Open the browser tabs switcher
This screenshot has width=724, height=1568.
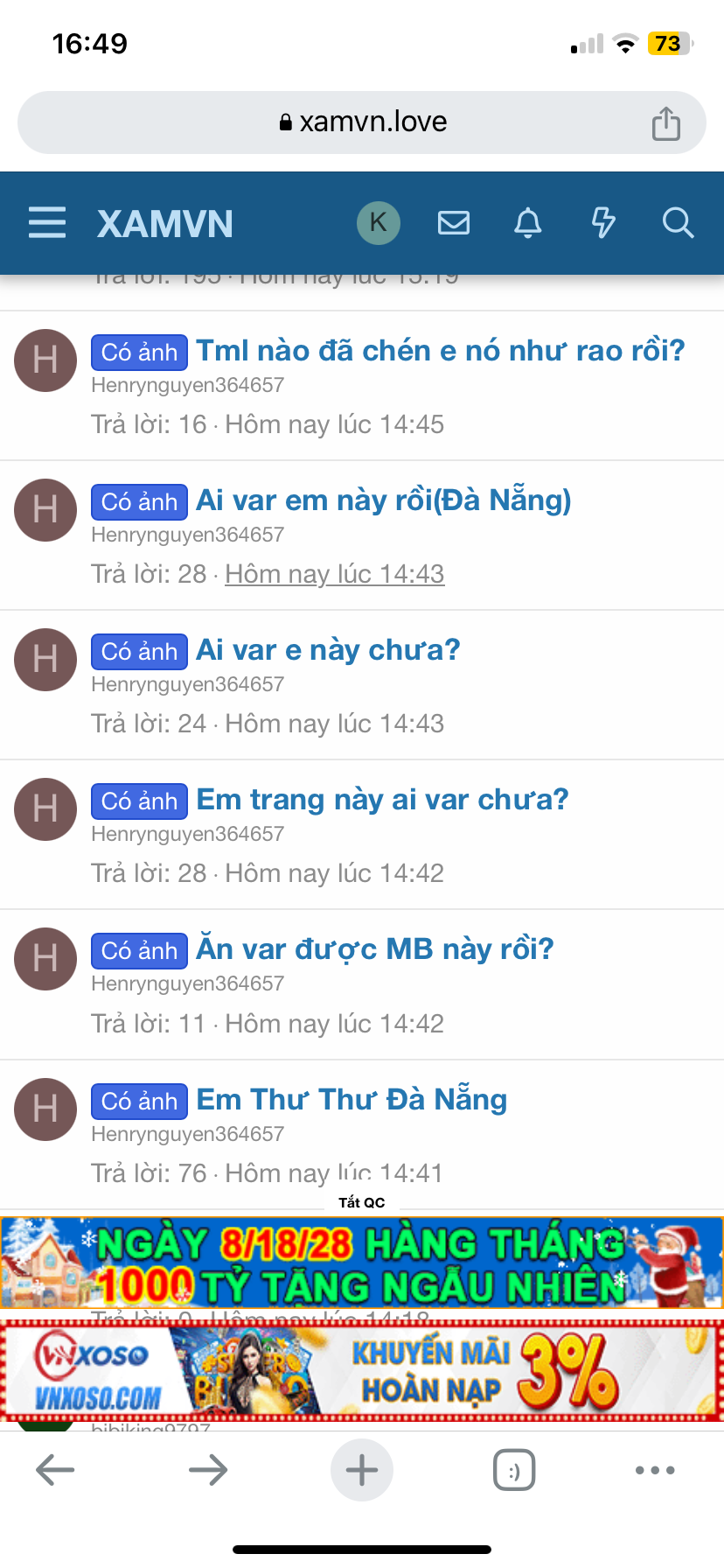point(514,1470)
